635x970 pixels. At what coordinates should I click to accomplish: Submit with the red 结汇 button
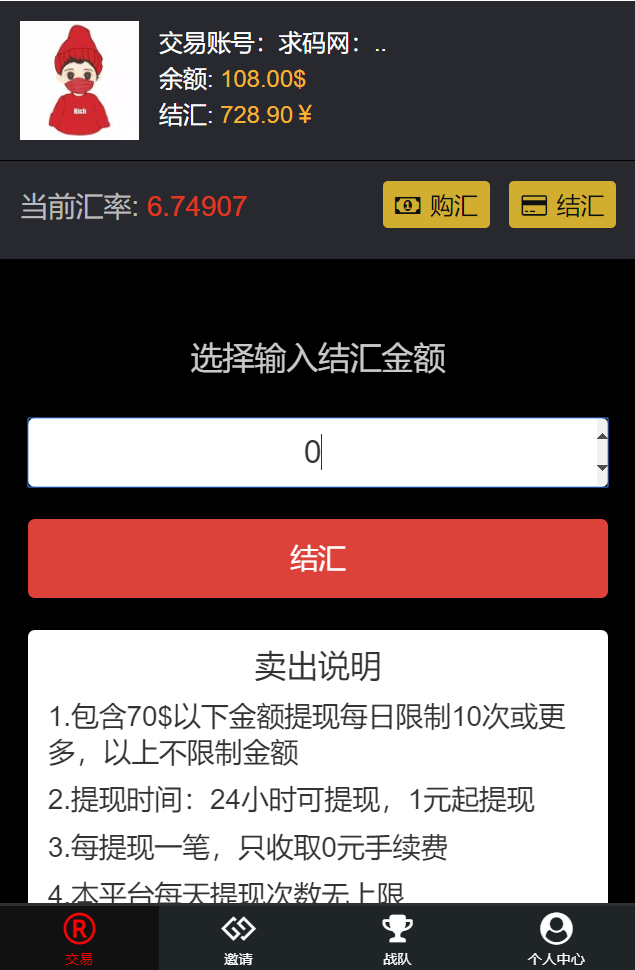pos(318,558)
